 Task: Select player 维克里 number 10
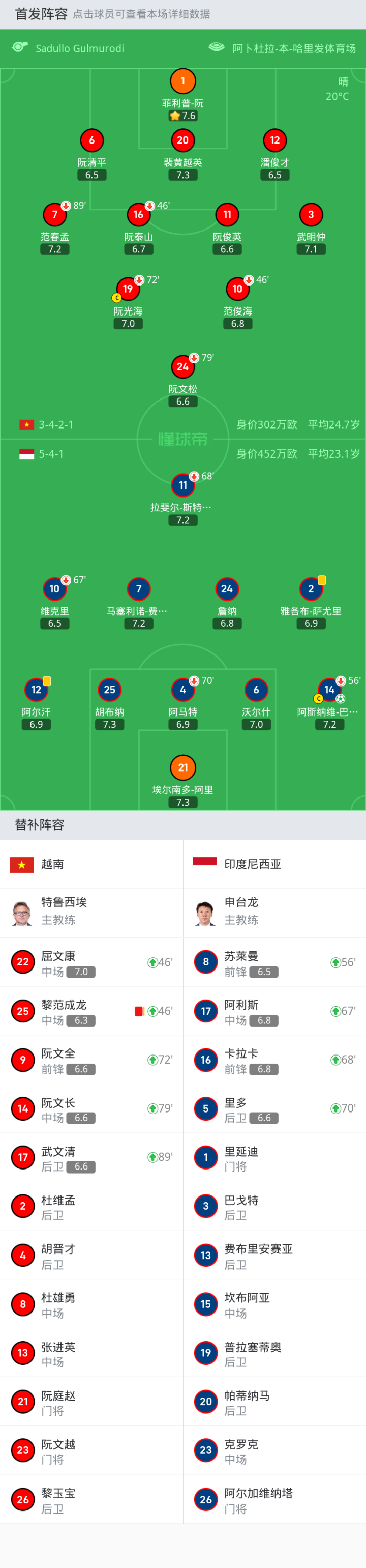click(x=55, y=589)
